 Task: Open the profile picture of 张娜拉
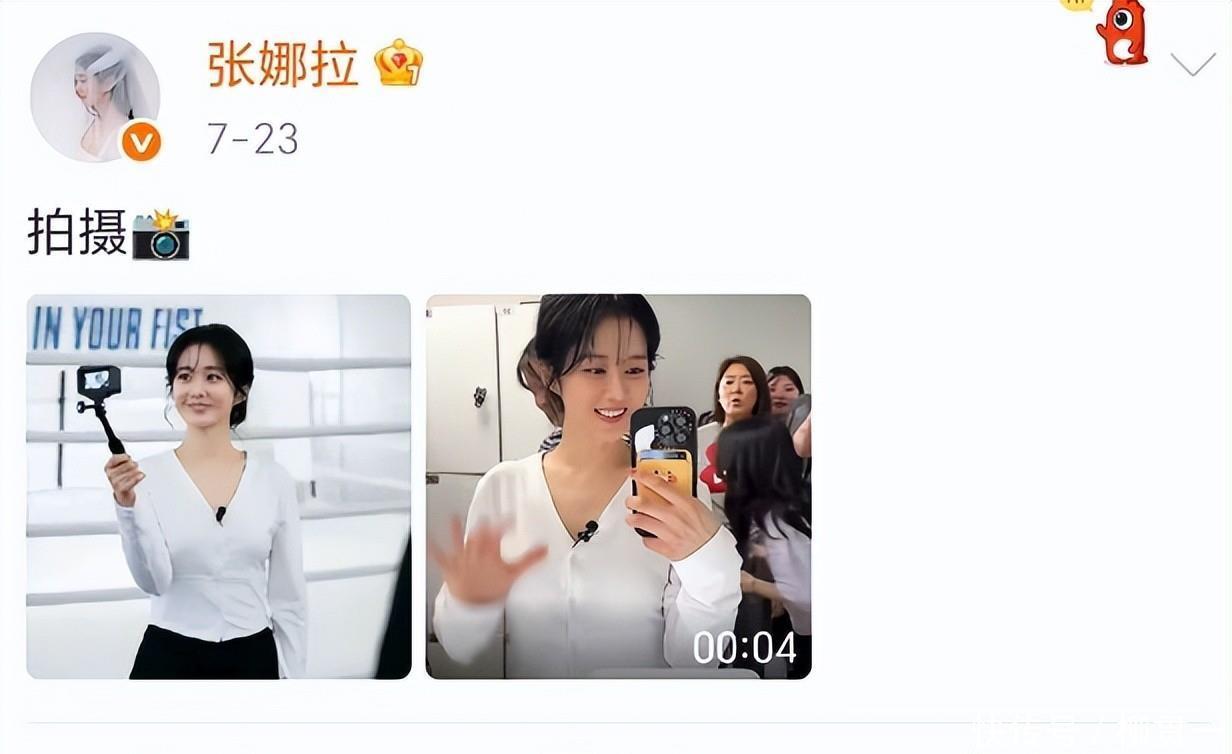[95, 97]
